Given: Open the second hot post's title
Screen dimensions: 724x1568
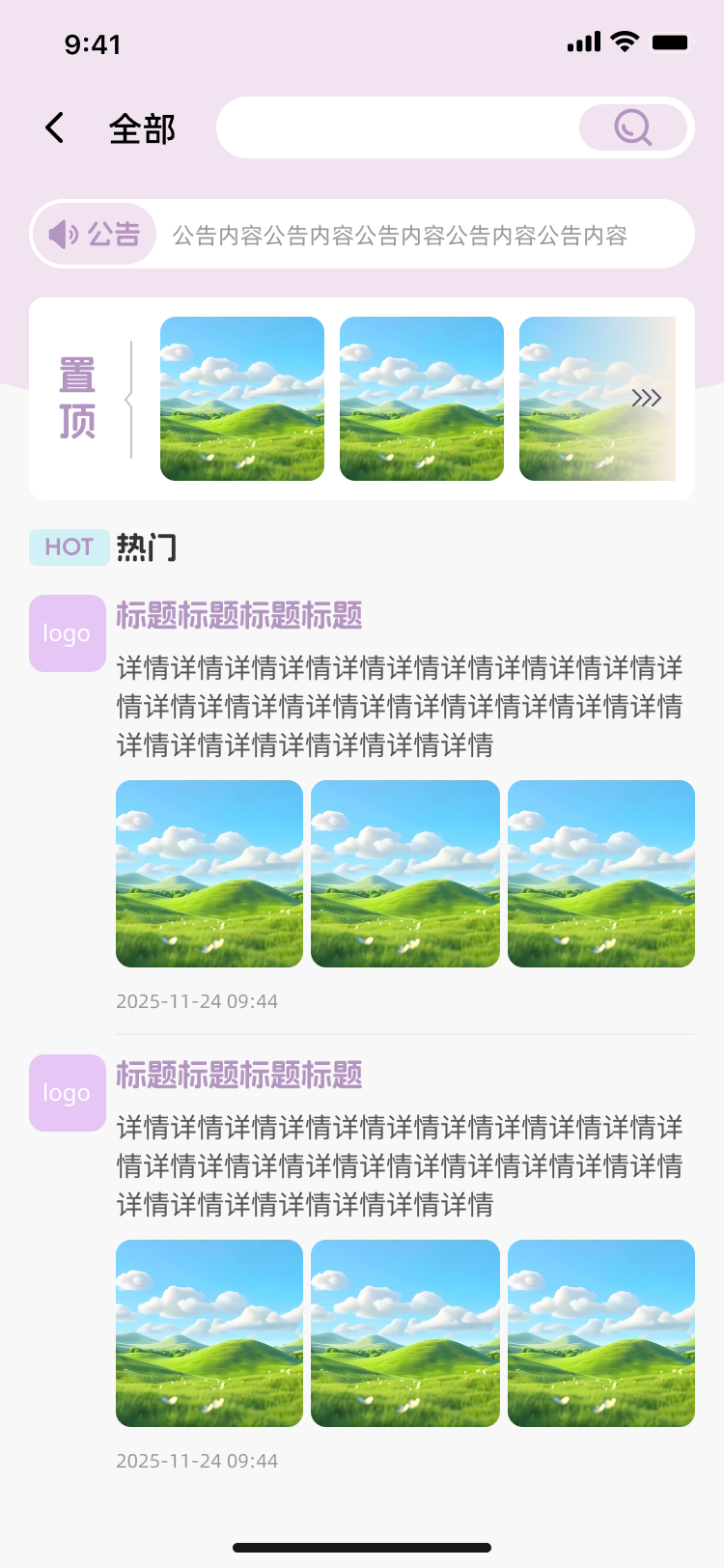Looking at the screenshot, I should 239,1075.
